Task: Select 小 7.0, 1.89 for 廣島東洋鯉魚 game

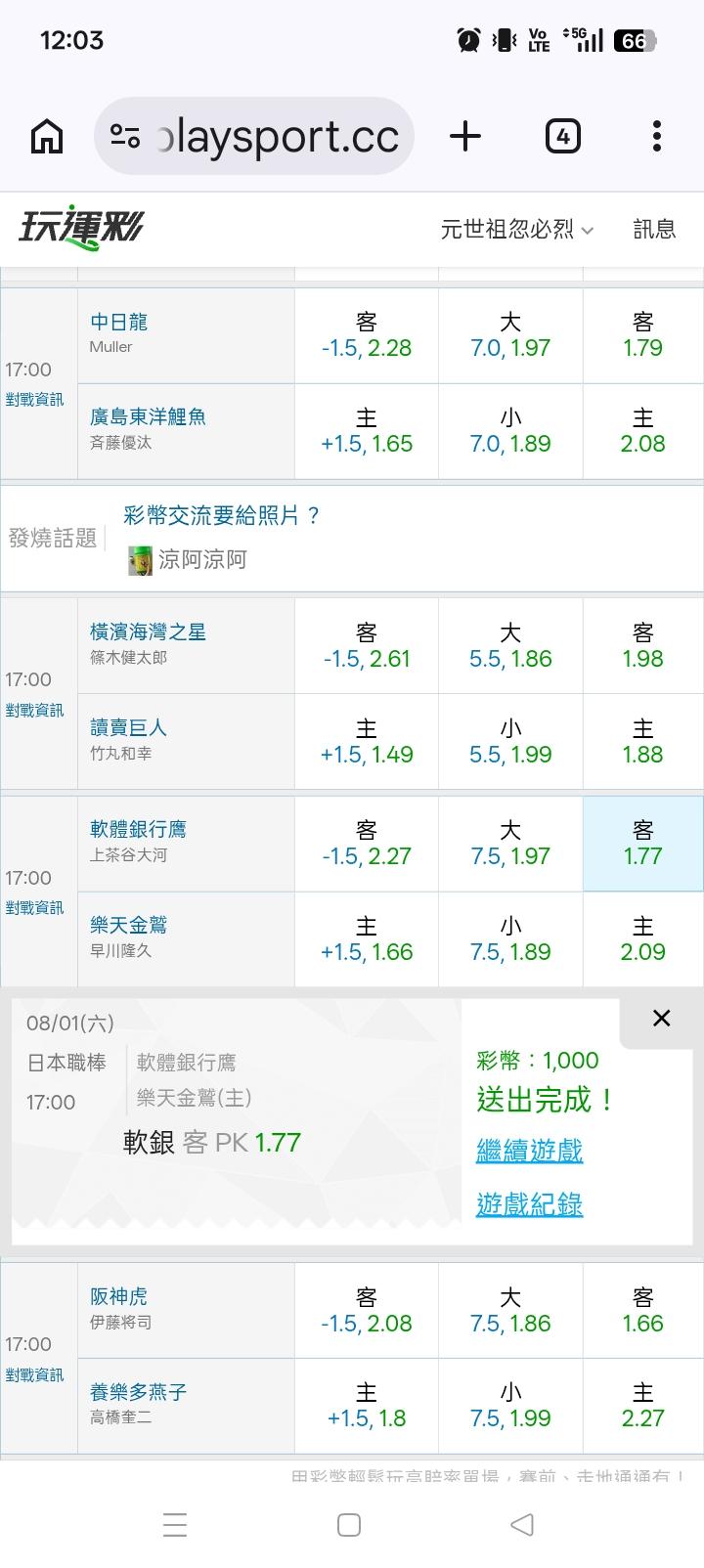Action: 510,431
